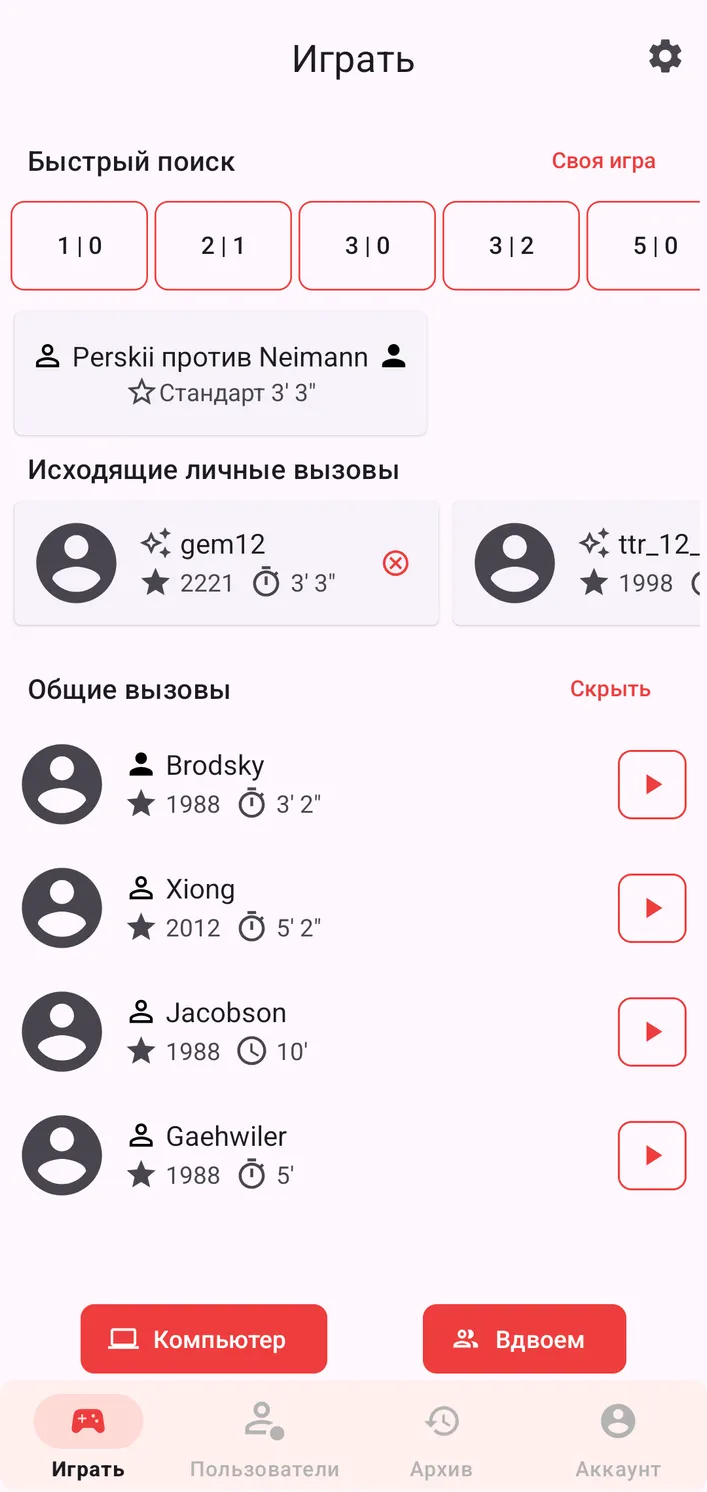707x1492 pixels.
Task: Accept Gaehwiler's 5' challenge
Action: [x=652, y=1156]
